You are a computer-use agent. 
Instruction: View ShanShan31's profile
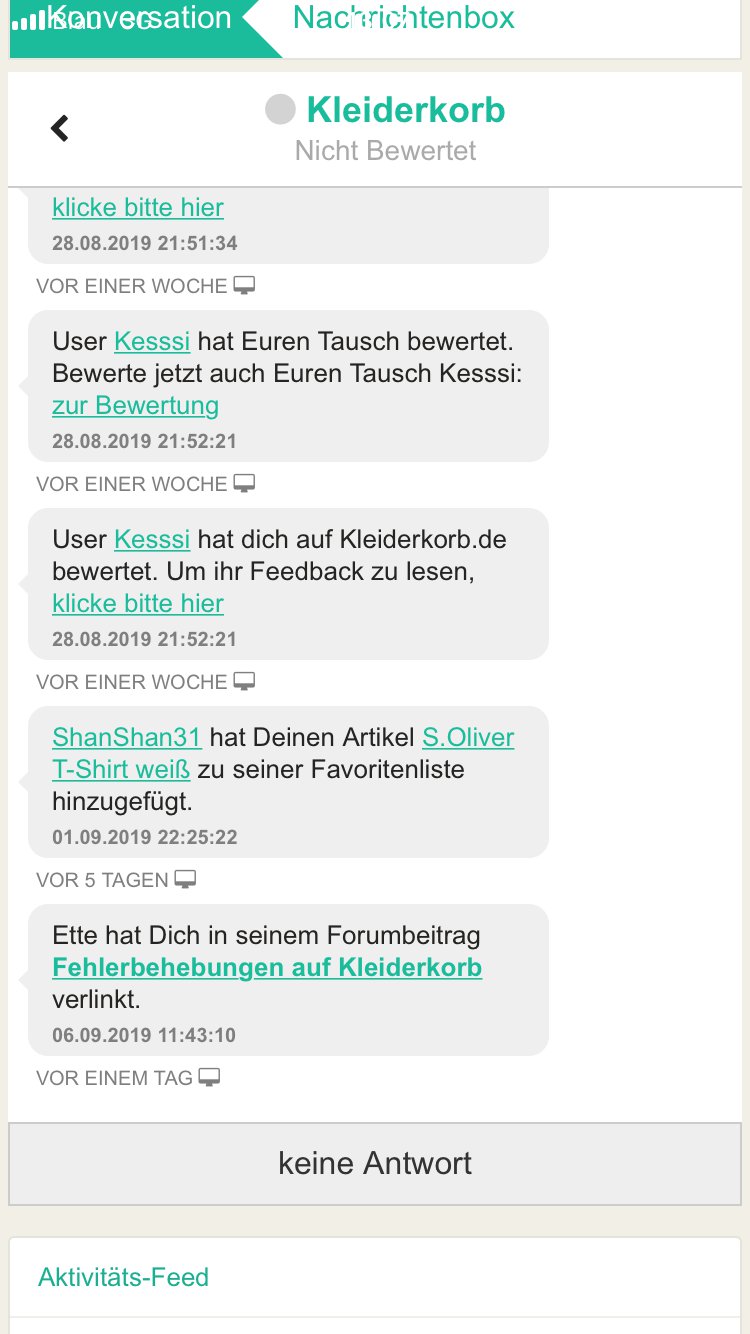point(127,737)
